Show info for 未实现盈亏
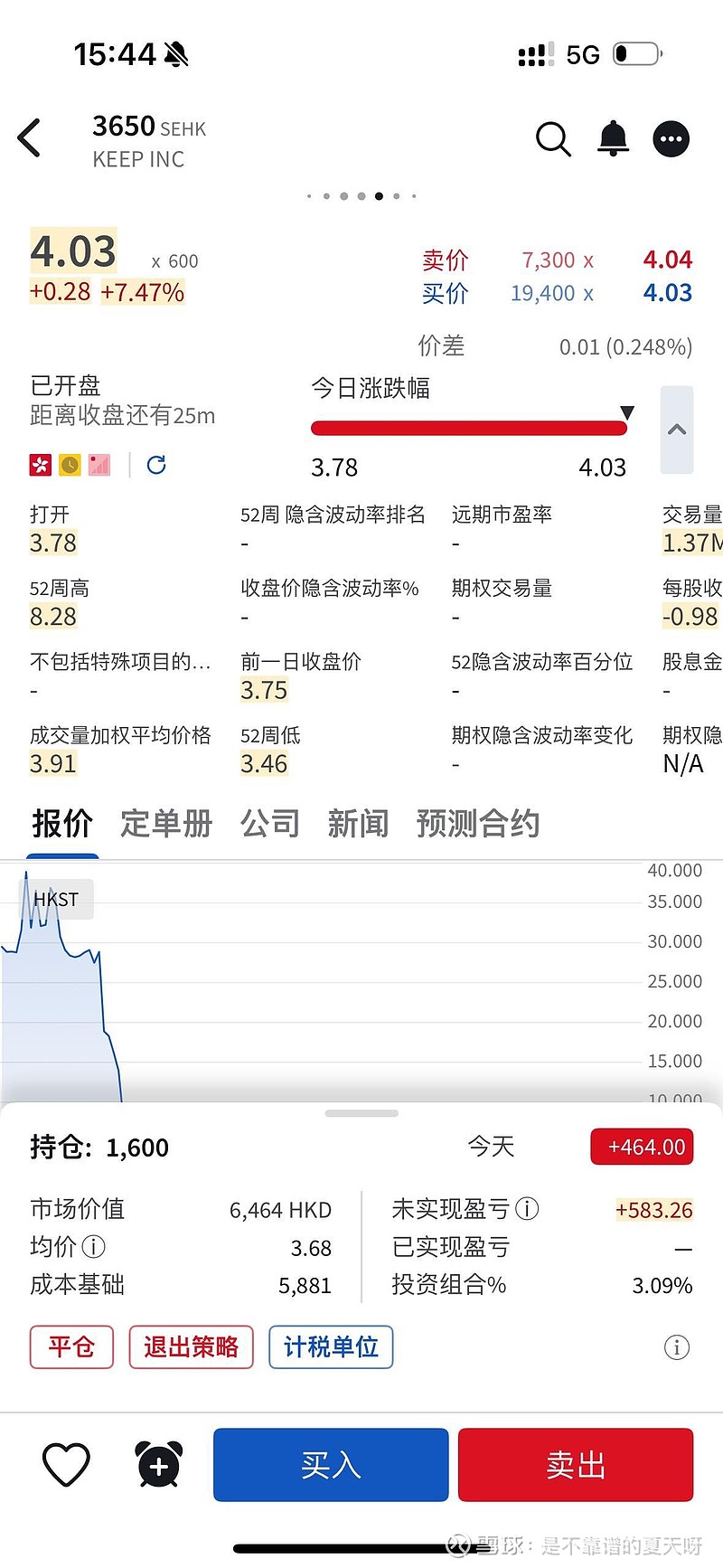The width and height of the screenshot is (723, 1568). click(527, 1209)
